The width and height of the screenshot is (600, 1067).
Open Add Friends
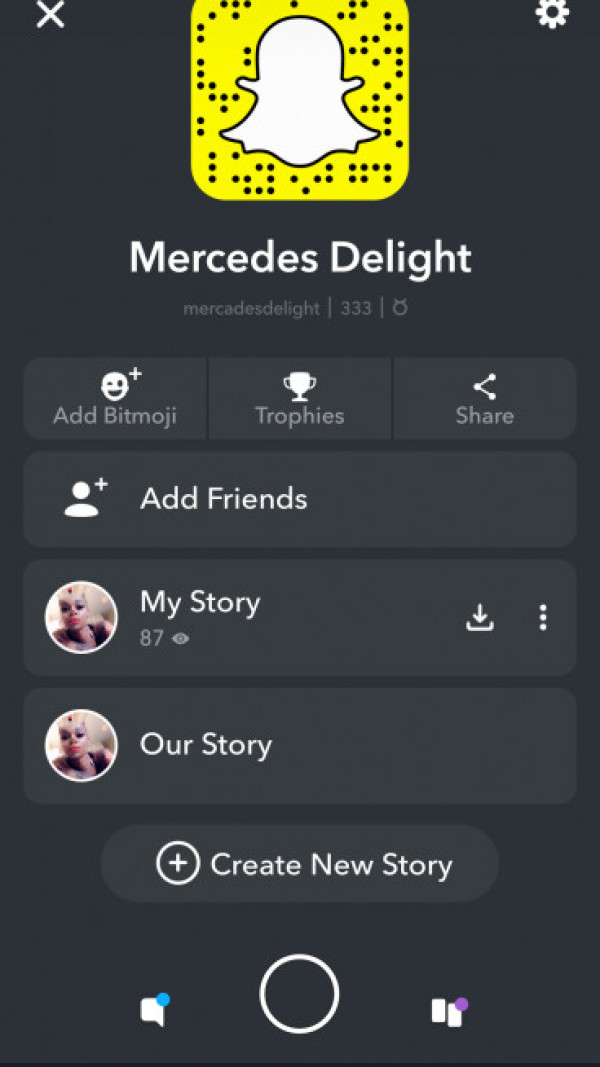click(300, 499)
